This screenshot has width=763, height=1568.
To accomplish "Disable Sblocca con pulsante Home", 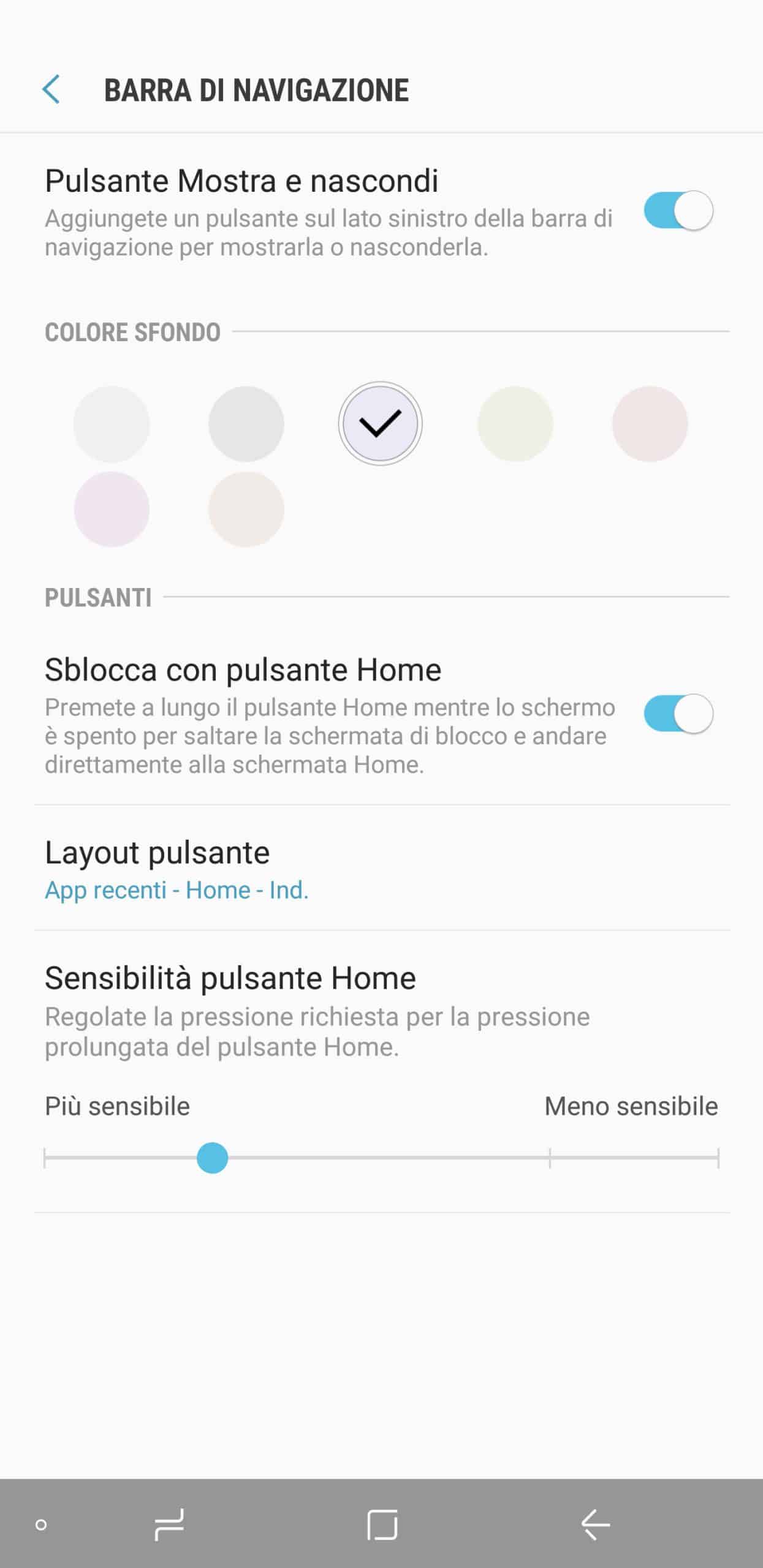I will click(678, 714).
